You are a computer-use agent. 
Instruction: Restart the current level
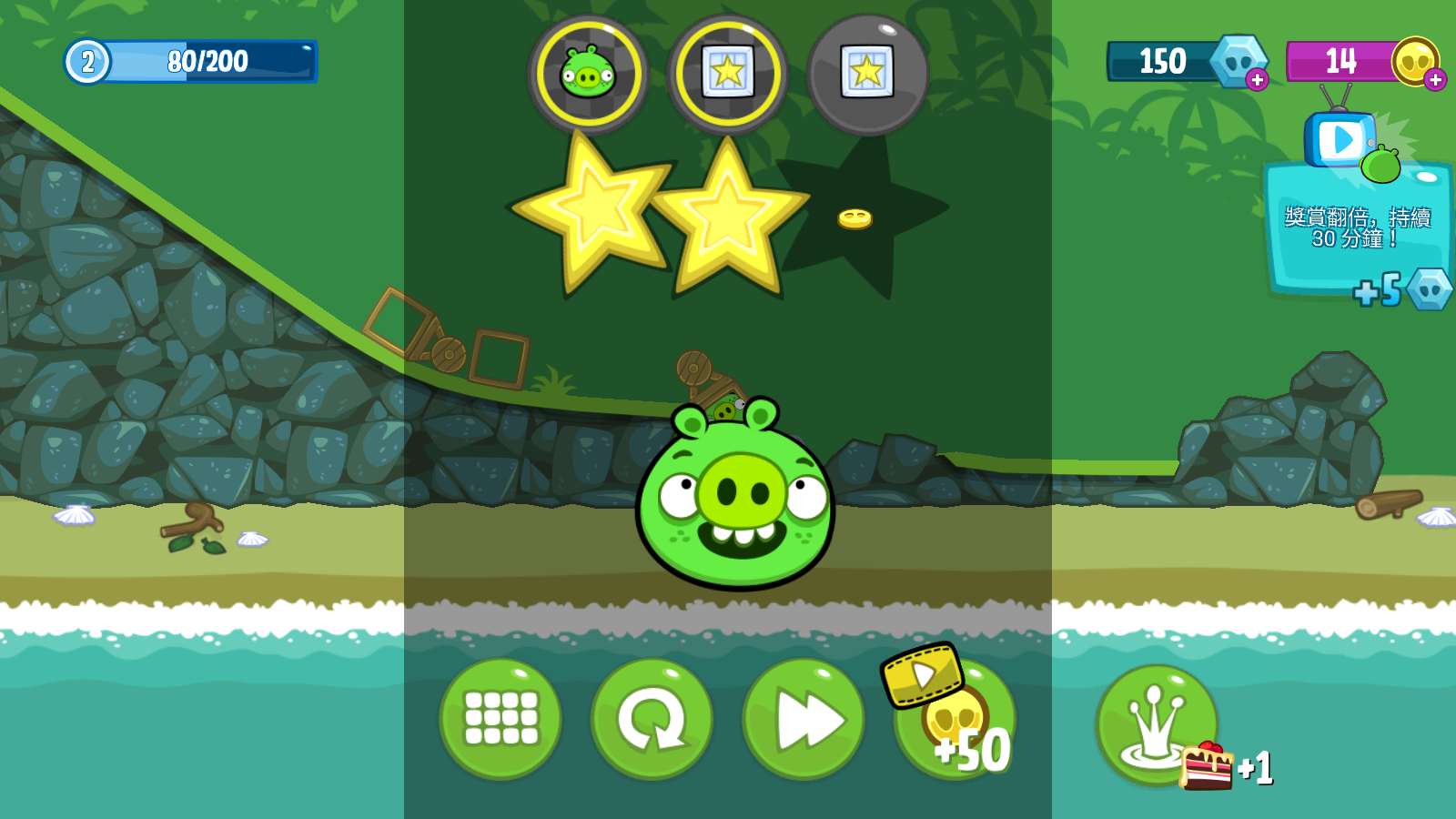(x=652, y=719)
